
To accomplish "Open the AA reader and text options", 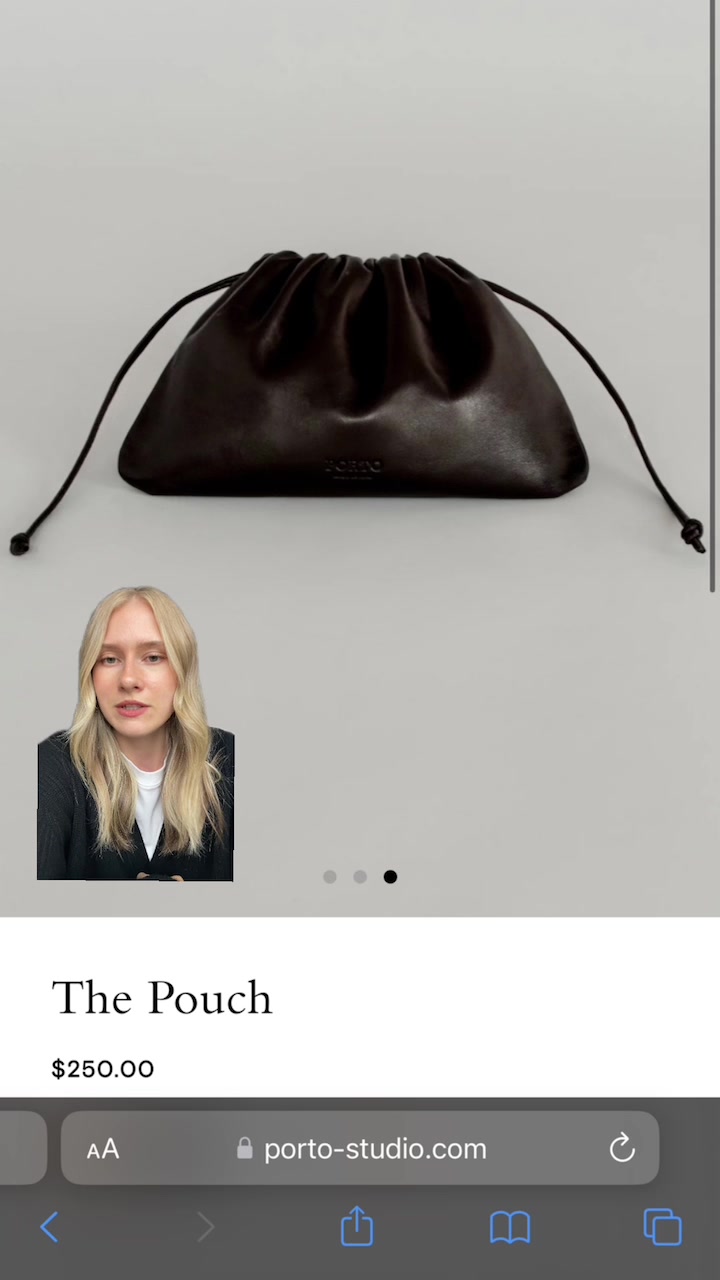I will pyautogui.click(x=103, y=1149).
